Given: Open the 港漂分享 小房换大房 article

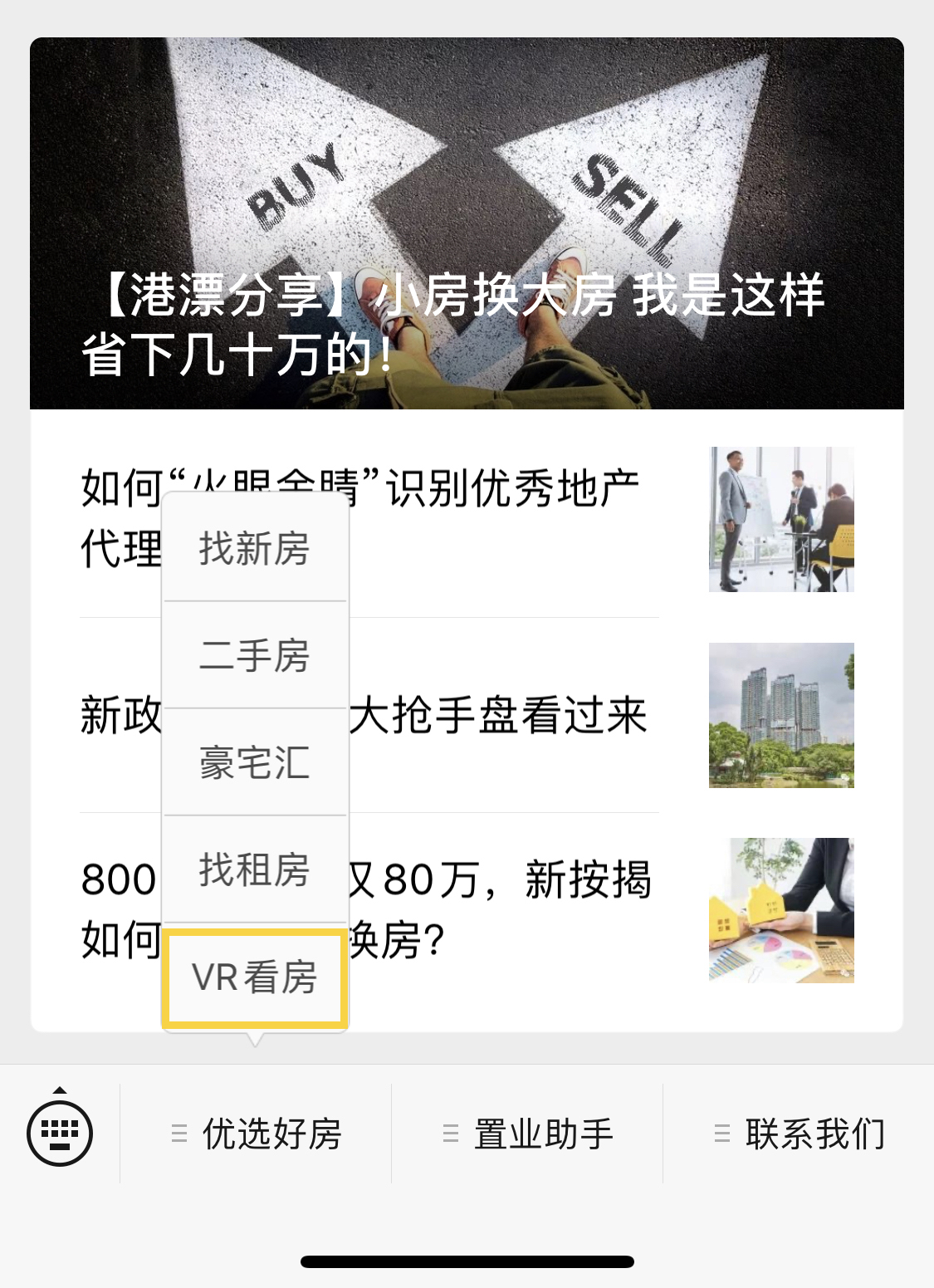Looking at the screenshot, I should pyautogui.click(x=467, y=224).
